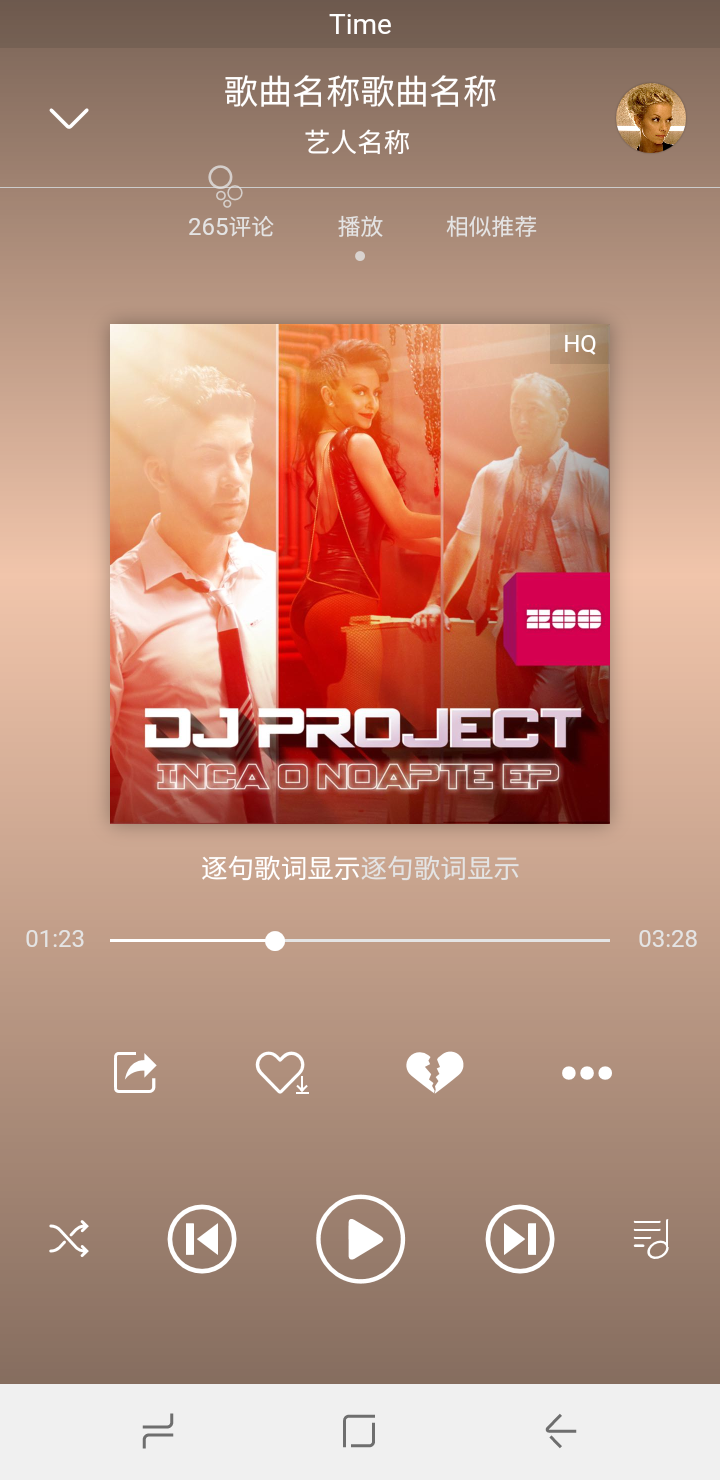Play the current song
Image resolution: width=720 pixels, height=1480 pixels.
(360, 1239)
